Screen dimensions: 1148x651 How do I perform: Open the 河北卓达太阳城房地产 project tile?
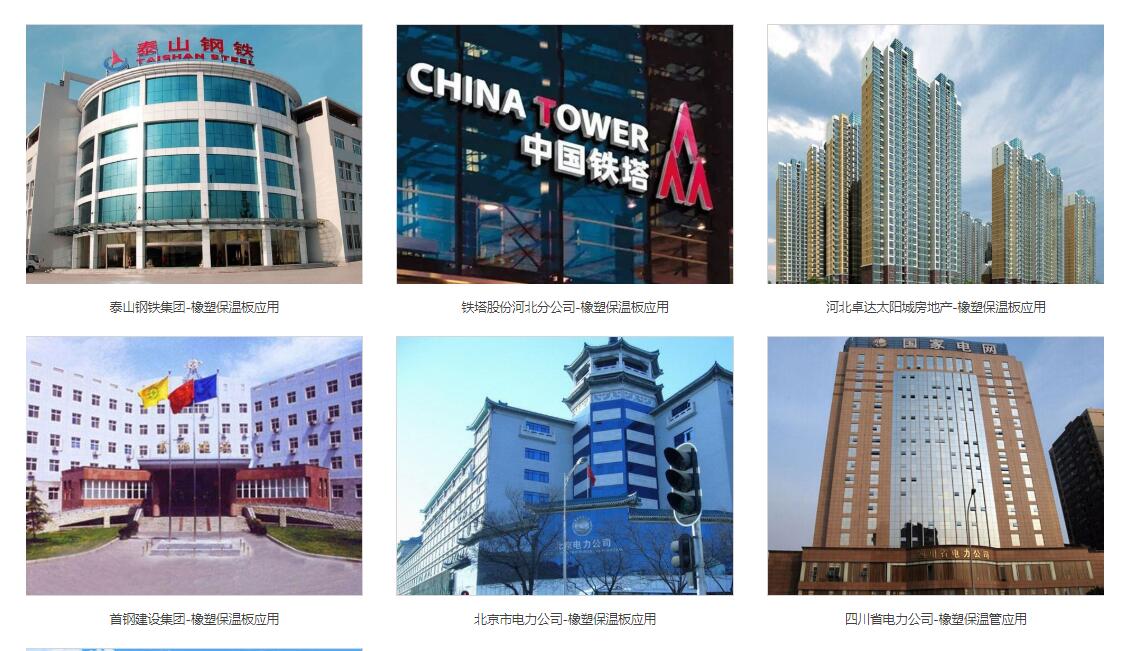coord(935,155)
